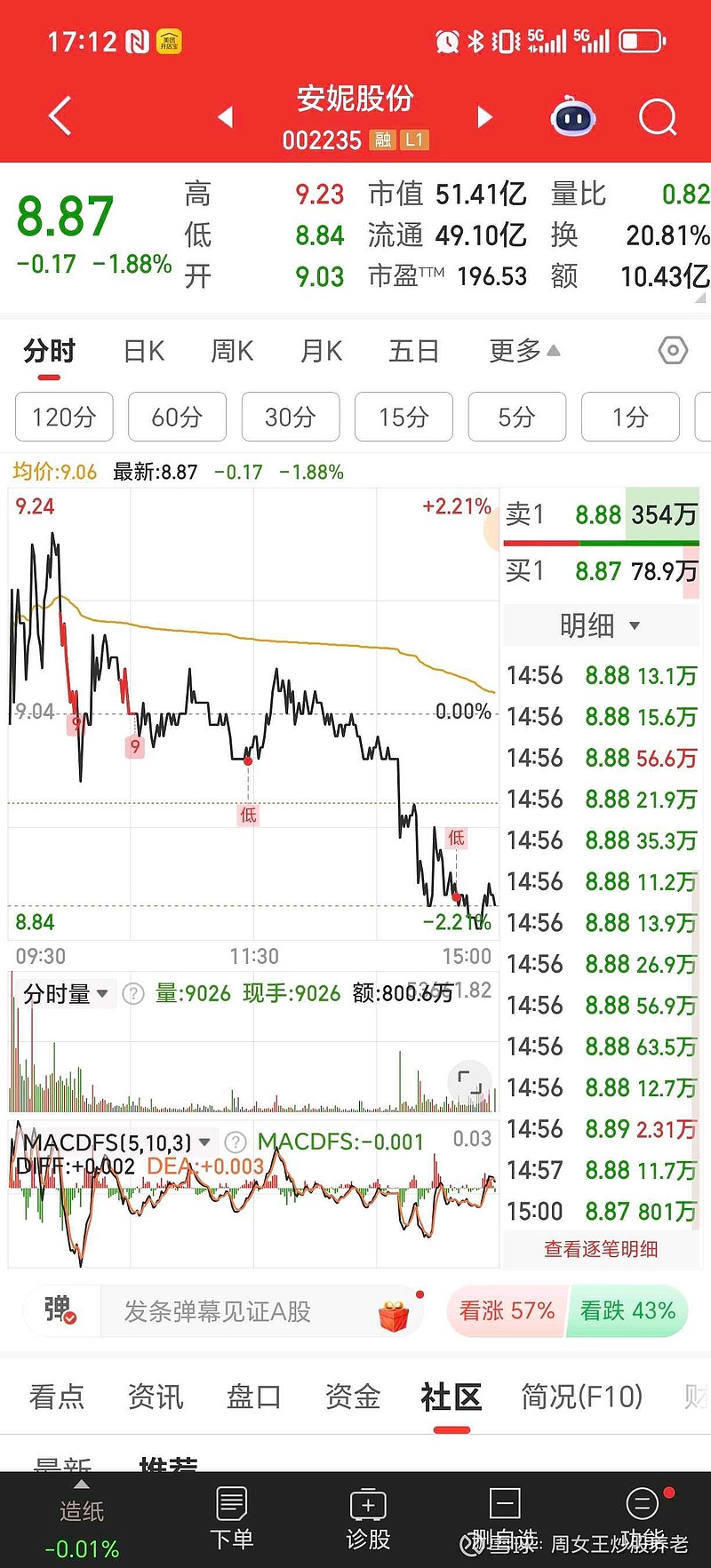Switch to the 日K chart tab
The height and width of the screenshot is (1568, 711).
click(144, 351)
